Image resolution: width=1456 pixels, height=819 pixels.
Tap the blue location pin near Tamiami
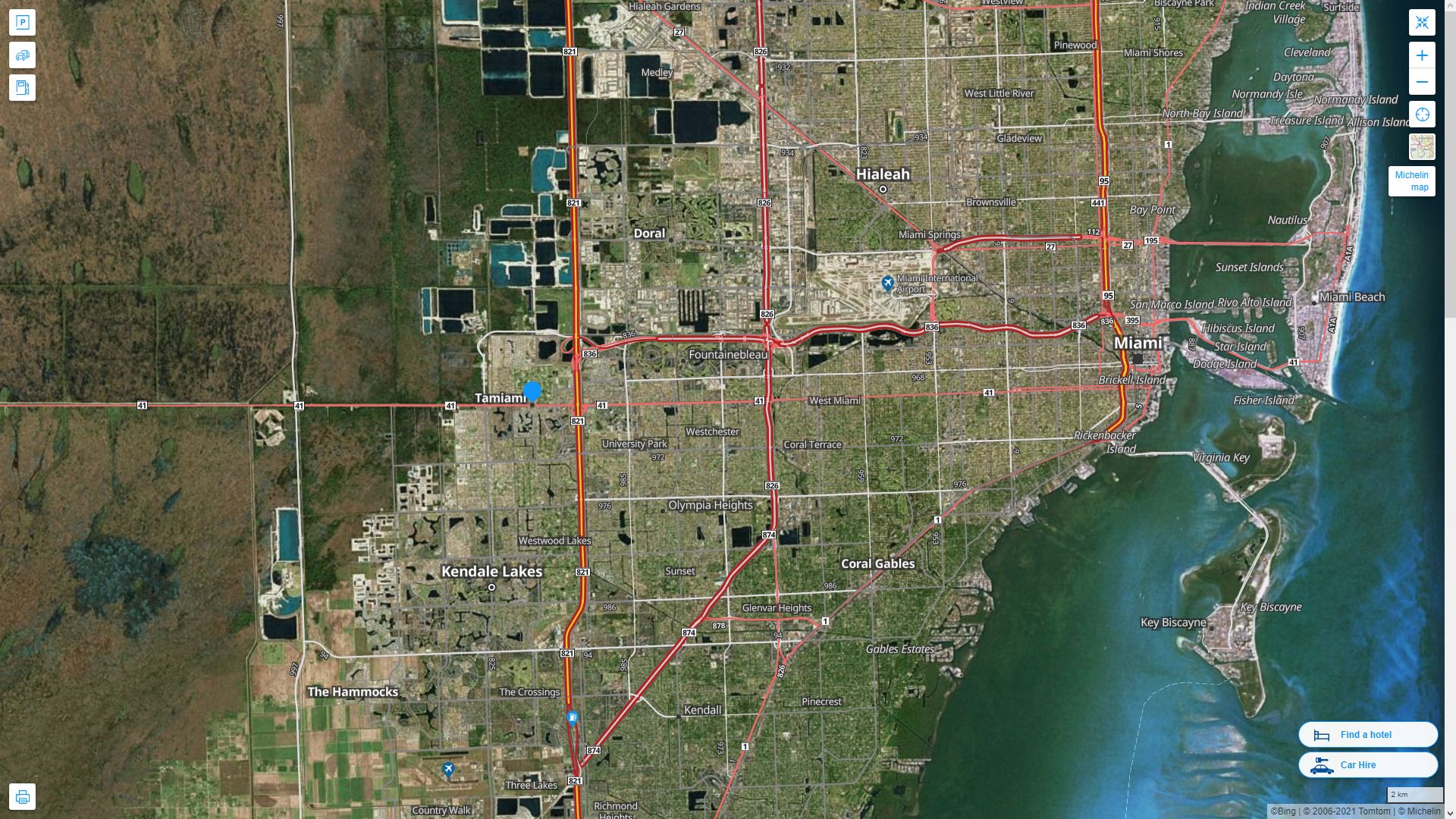(532, 391)
